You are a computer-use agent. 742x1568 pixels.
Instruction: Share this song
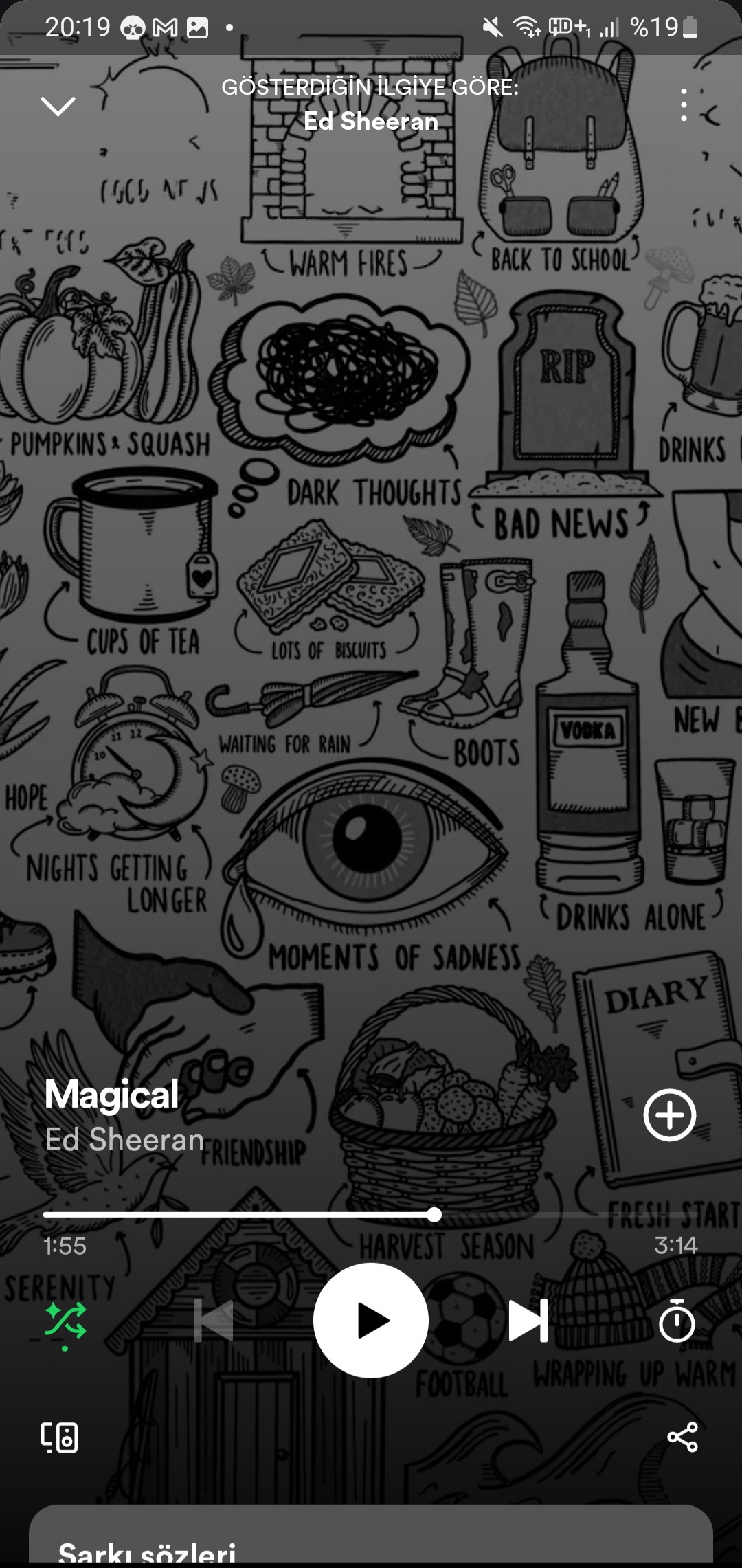pyautogui.click(x=682, y=1437)
